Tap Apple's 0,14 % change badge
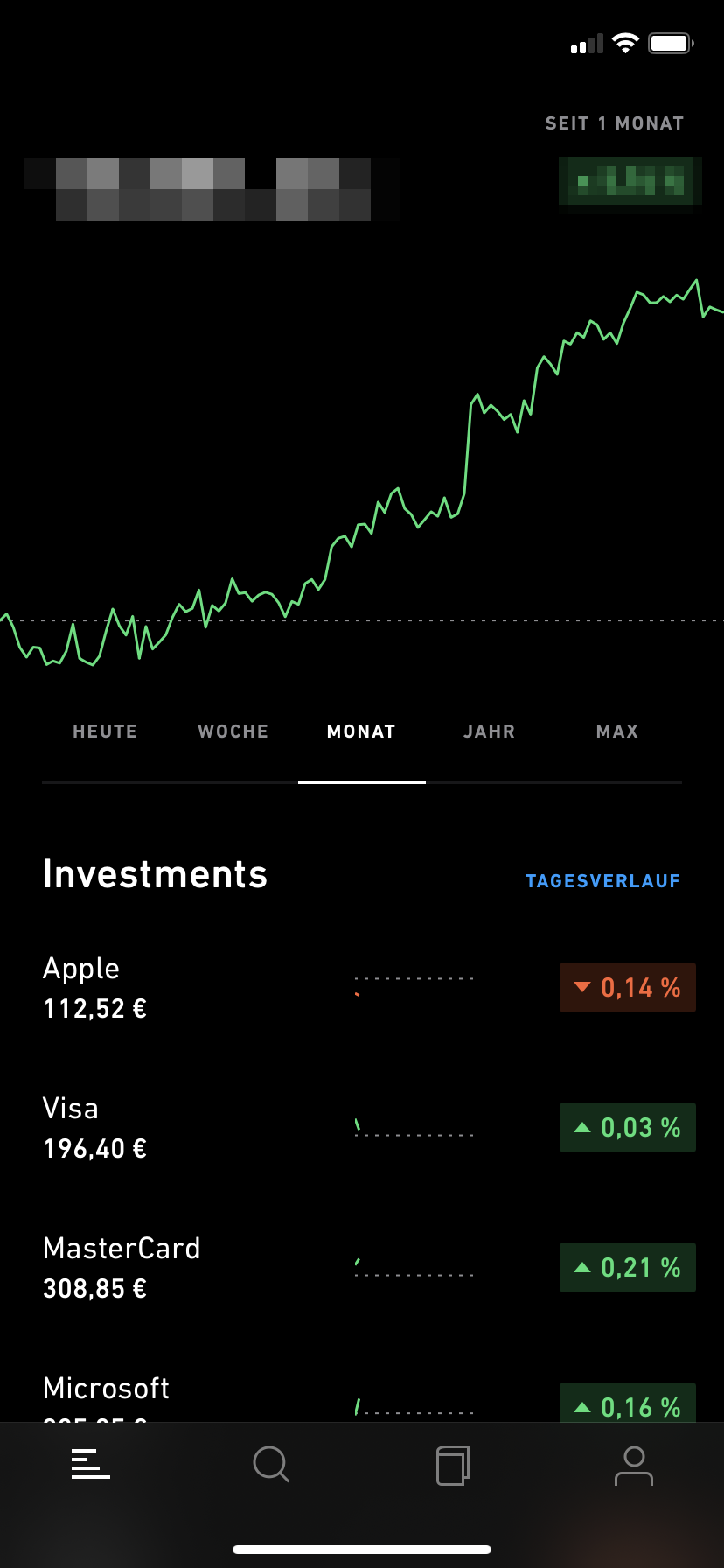The width and height of the screenshot is (724, 1568). (628, 988)
